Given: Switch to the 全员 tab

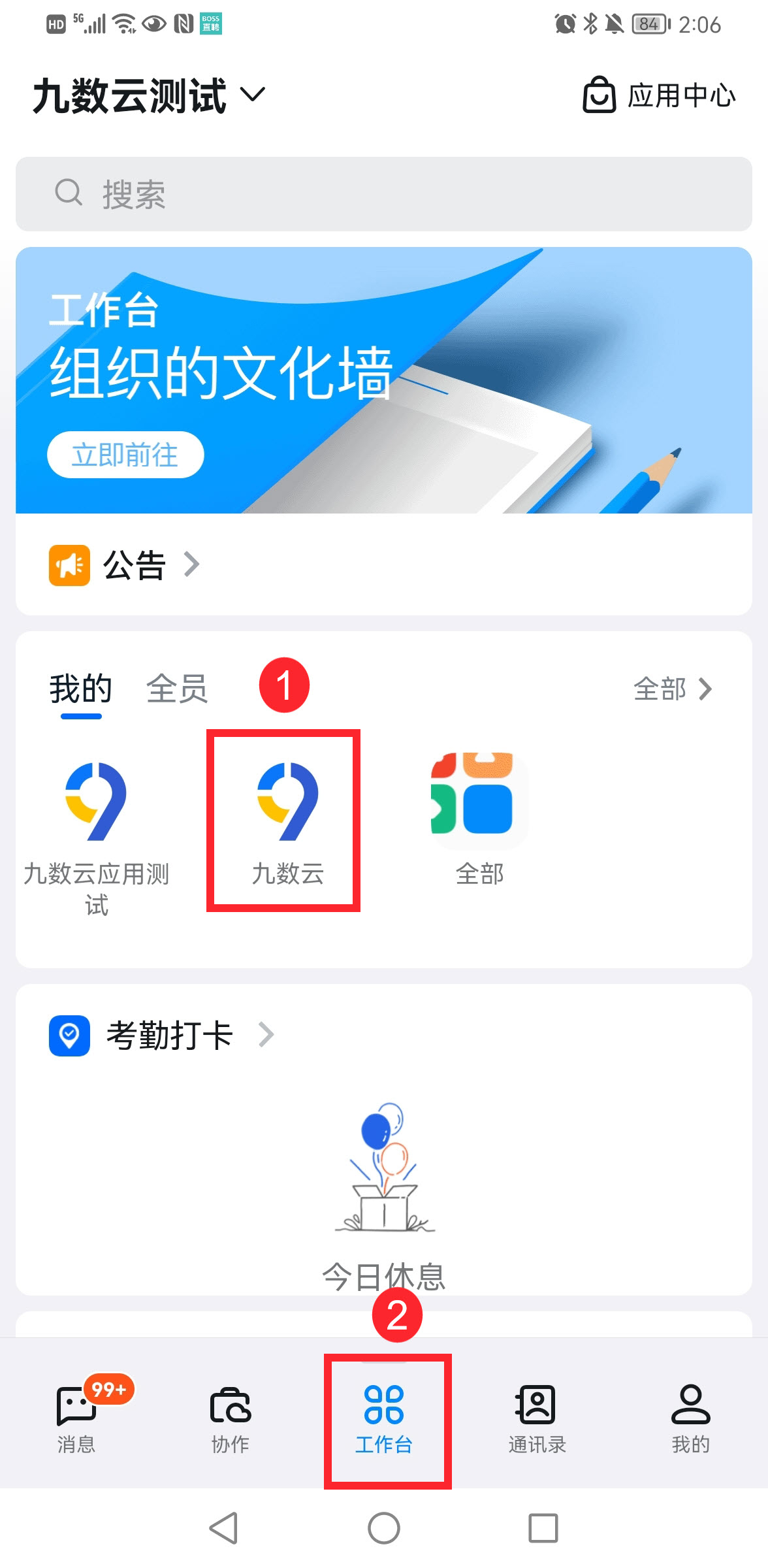Looking at the screenshot, I should (x=177, y=689).
